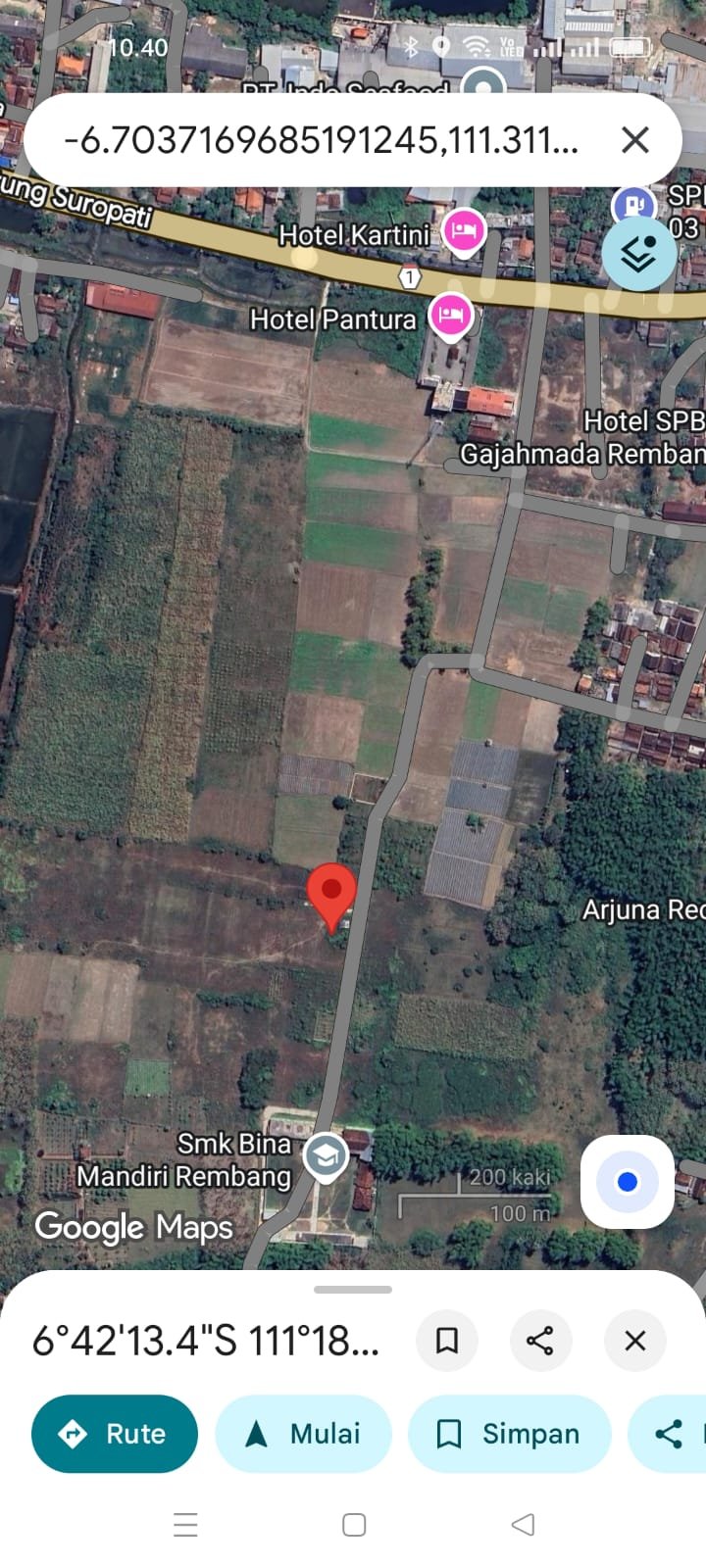Close the location info sheet
This screenshot has height=1568, width=706.
point(635,1340)
